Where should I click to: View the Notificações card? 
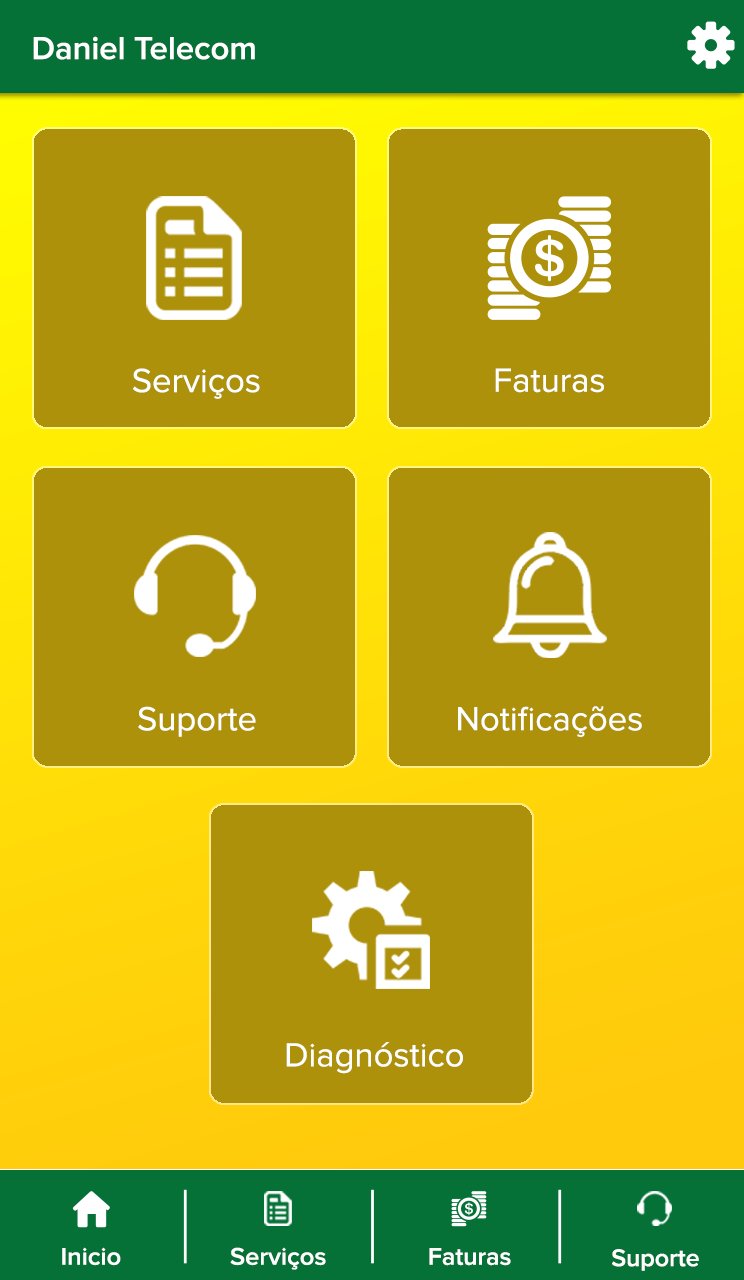[549, 616]
